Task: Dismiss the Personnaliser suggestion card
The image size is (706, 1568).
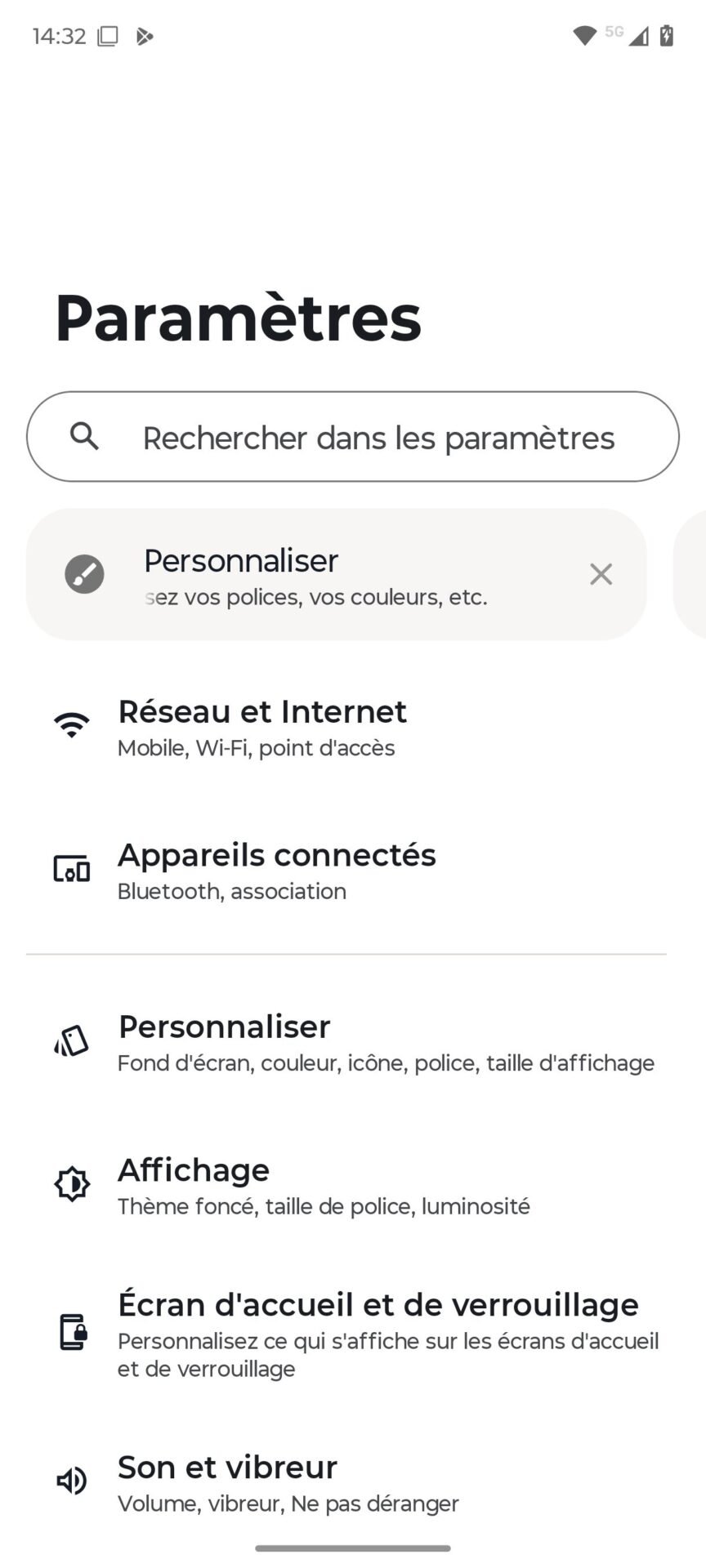Action: 601,574
